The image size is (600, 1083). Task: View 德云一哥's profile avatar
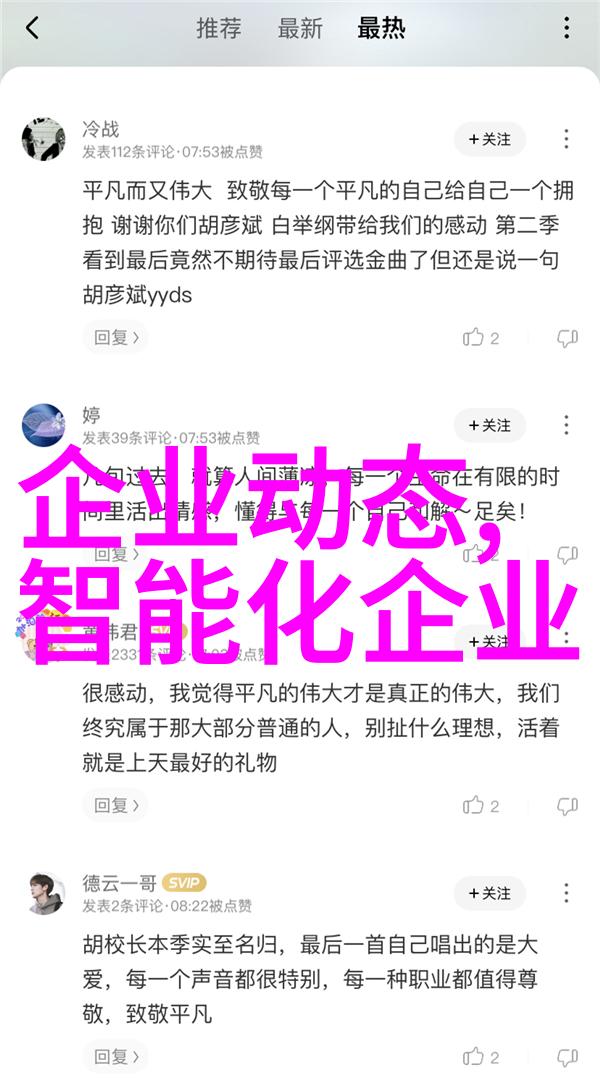tap(43, 893)
